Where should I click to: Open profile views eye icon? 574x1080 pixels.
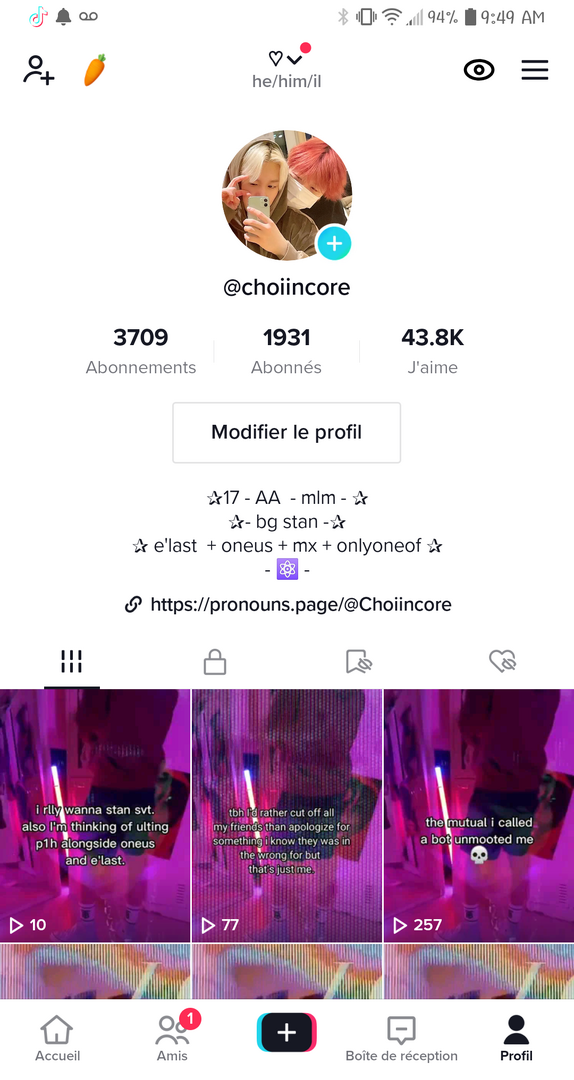pyautogui.click(x=479, y=70)
